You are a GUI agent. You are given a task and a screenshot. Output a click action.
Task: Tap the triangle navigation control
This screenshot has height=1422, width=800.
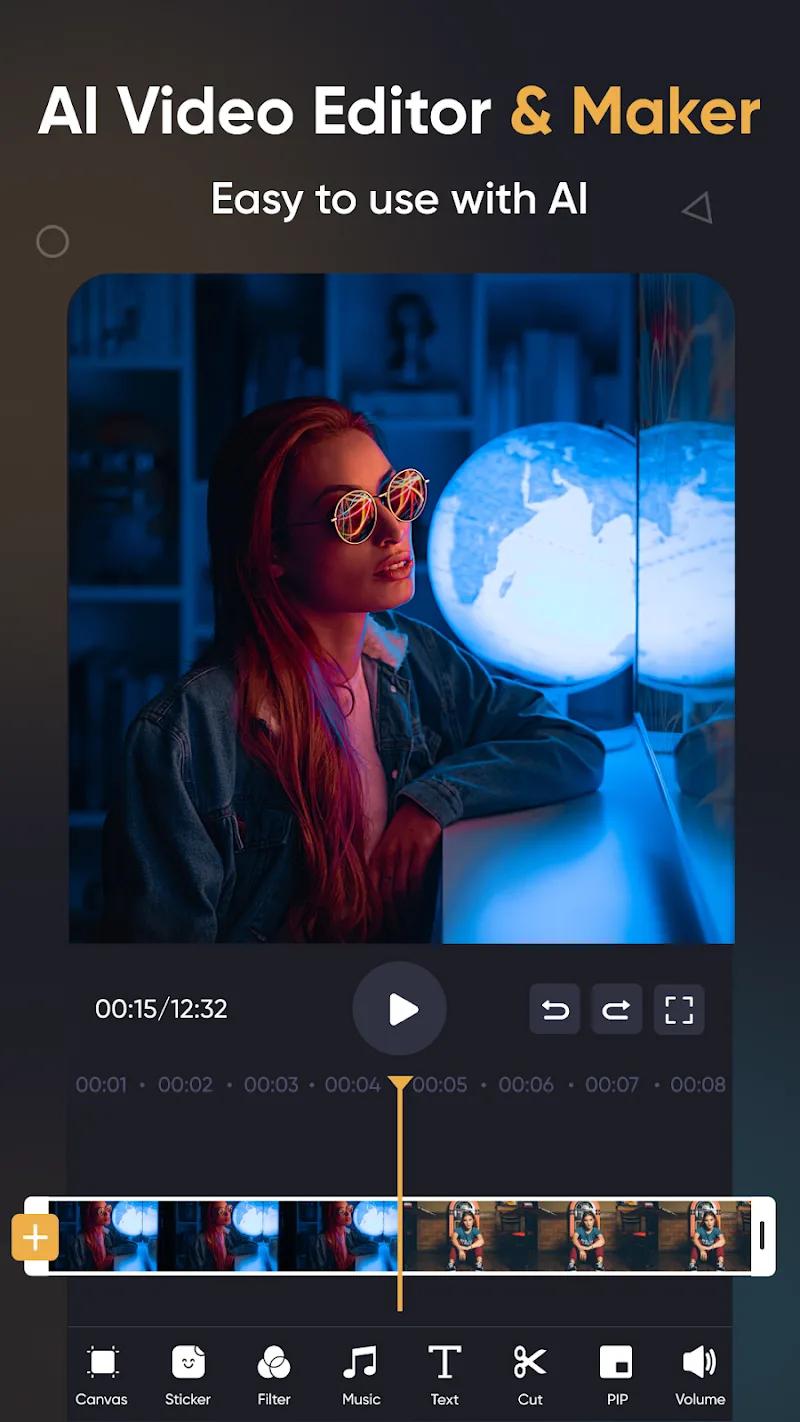[696, 208]
